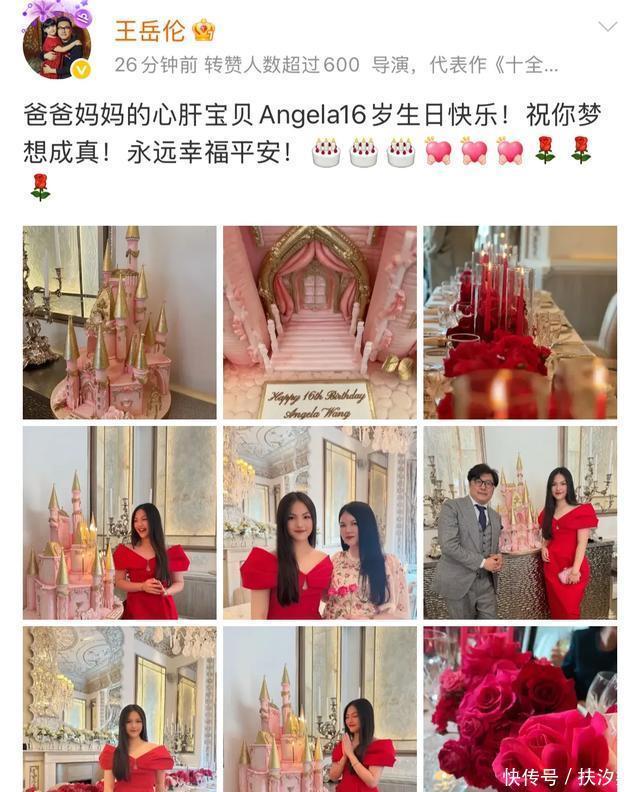640x792 pixels.
Task: View the Happy 16th Birthday plaque photo
Action: point(319,322)
